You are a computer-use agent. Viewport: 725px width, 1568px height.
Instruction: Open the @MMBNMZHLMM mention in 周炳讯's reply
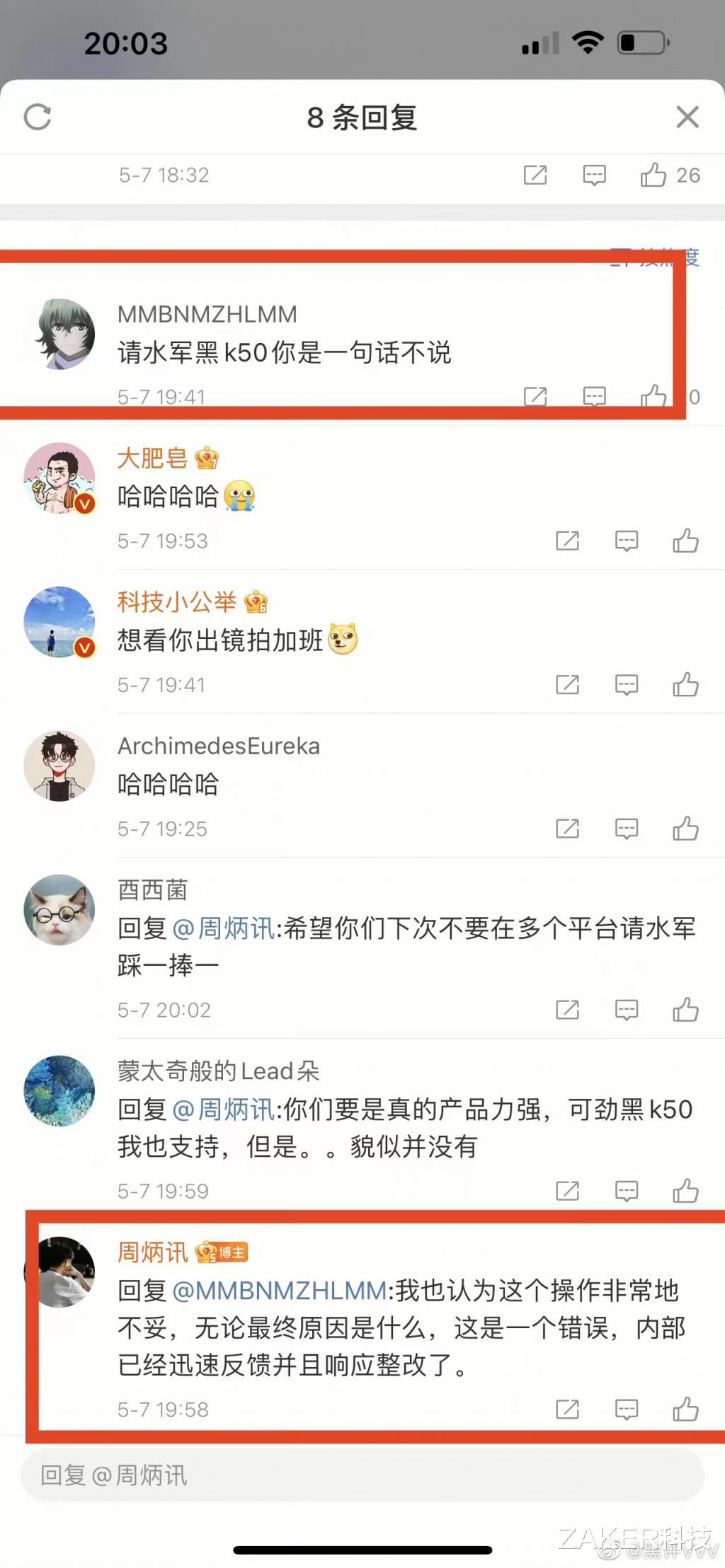[x=282, y=1289]
